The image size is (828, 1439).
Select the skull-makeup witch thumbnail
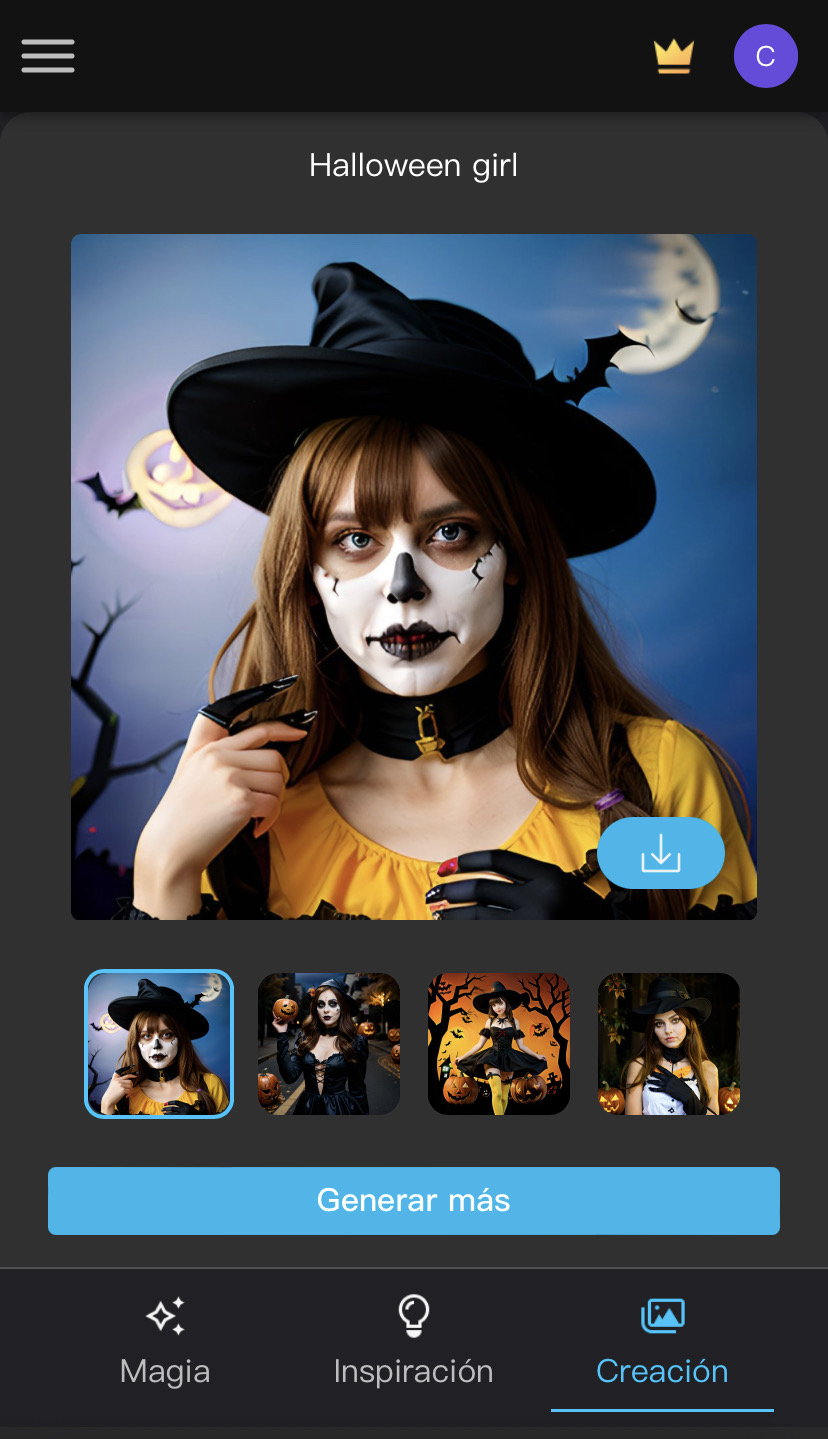[159, 1044]
